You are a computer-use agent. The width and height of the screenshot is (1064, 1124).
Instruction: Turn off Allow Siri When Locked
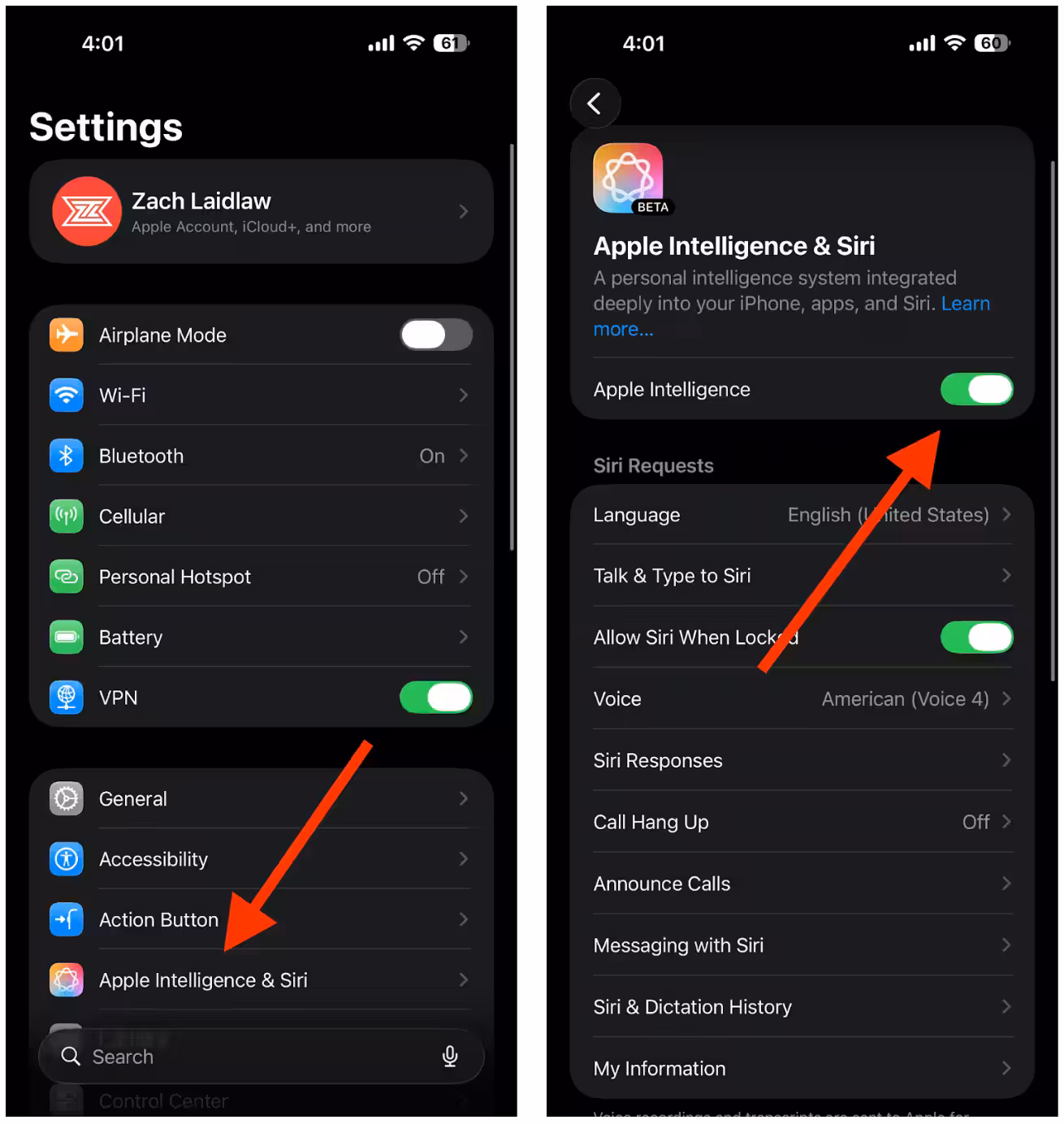pyautogui.click(x=976, y=638)
